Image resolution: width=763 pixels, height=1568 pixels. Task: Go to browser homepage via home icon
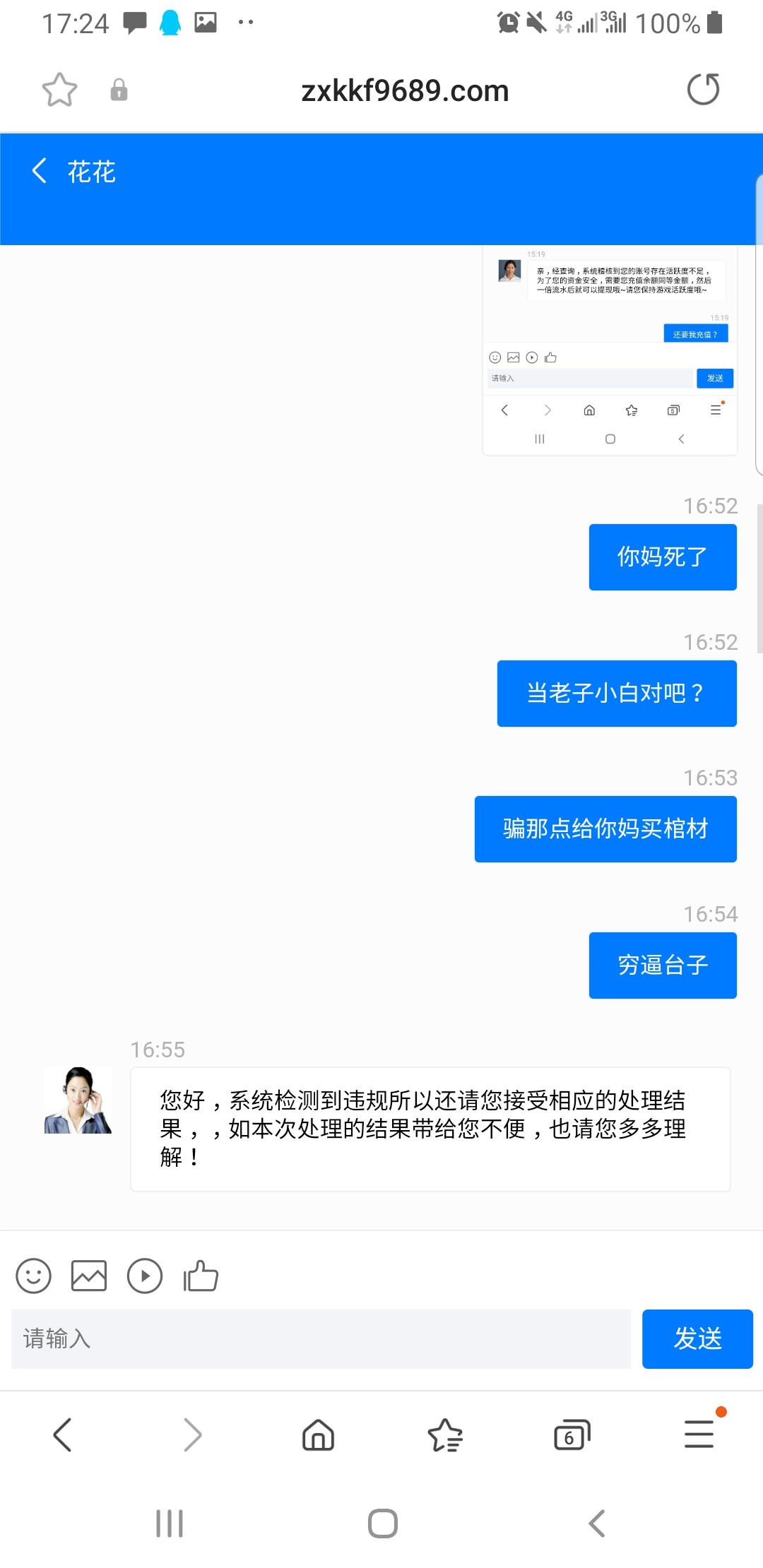(318, 1434)
